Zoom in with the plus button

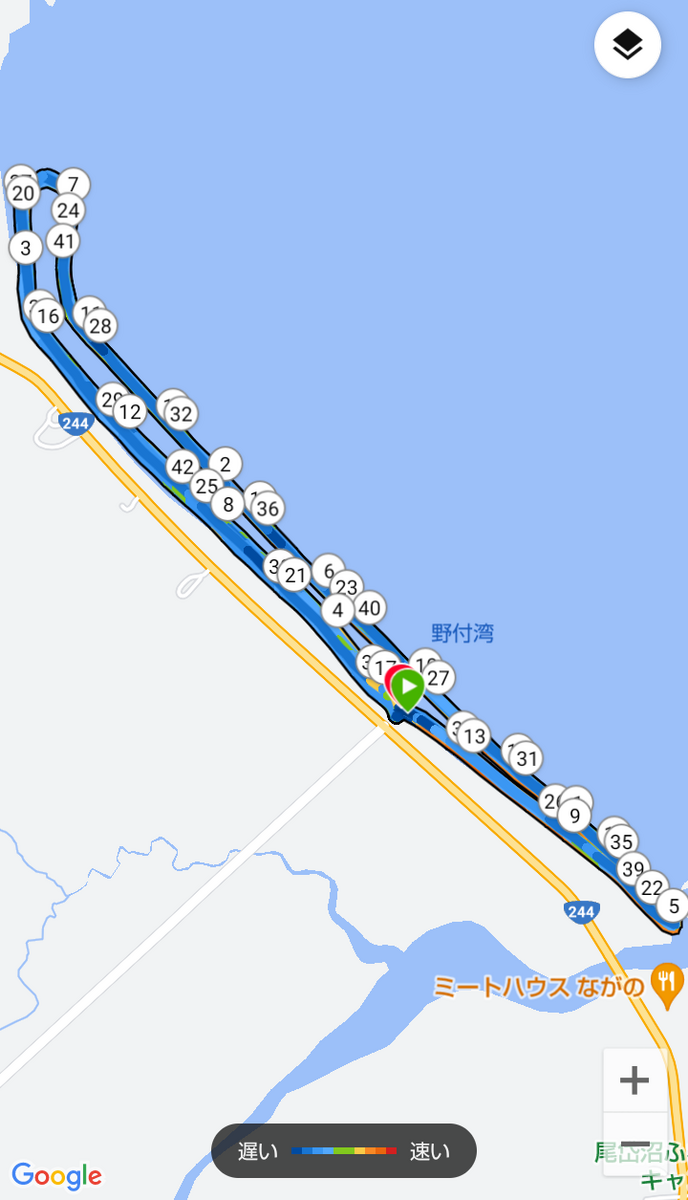pos(635,1080)
